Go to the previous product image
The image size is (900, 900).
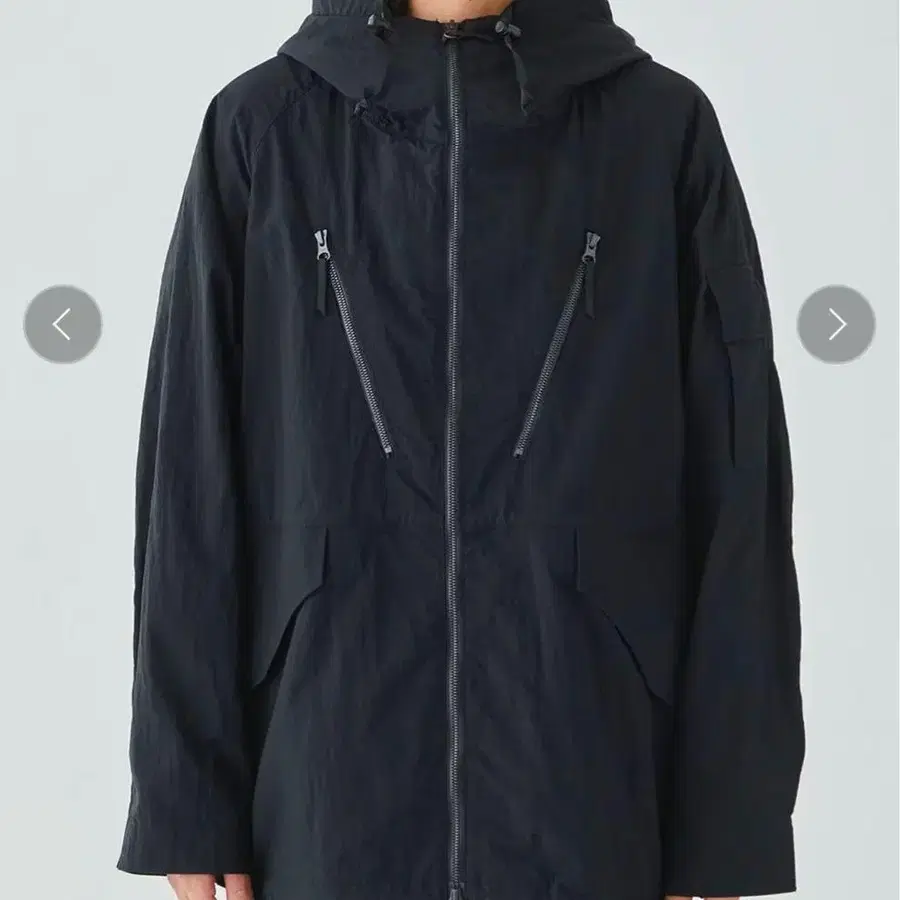click(63, 324)
